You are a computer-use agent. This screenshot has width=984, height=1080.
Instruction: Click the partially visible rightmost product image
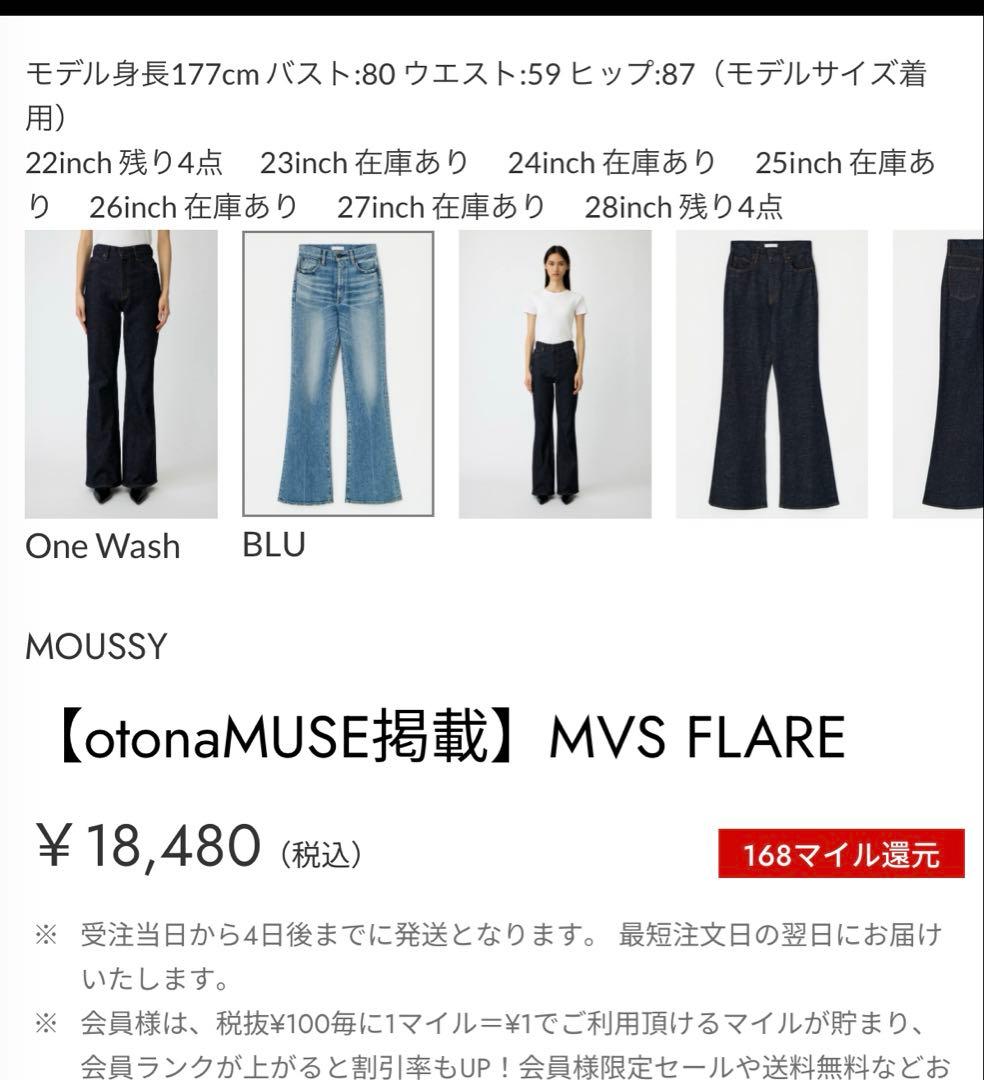(x=940, y=373)
